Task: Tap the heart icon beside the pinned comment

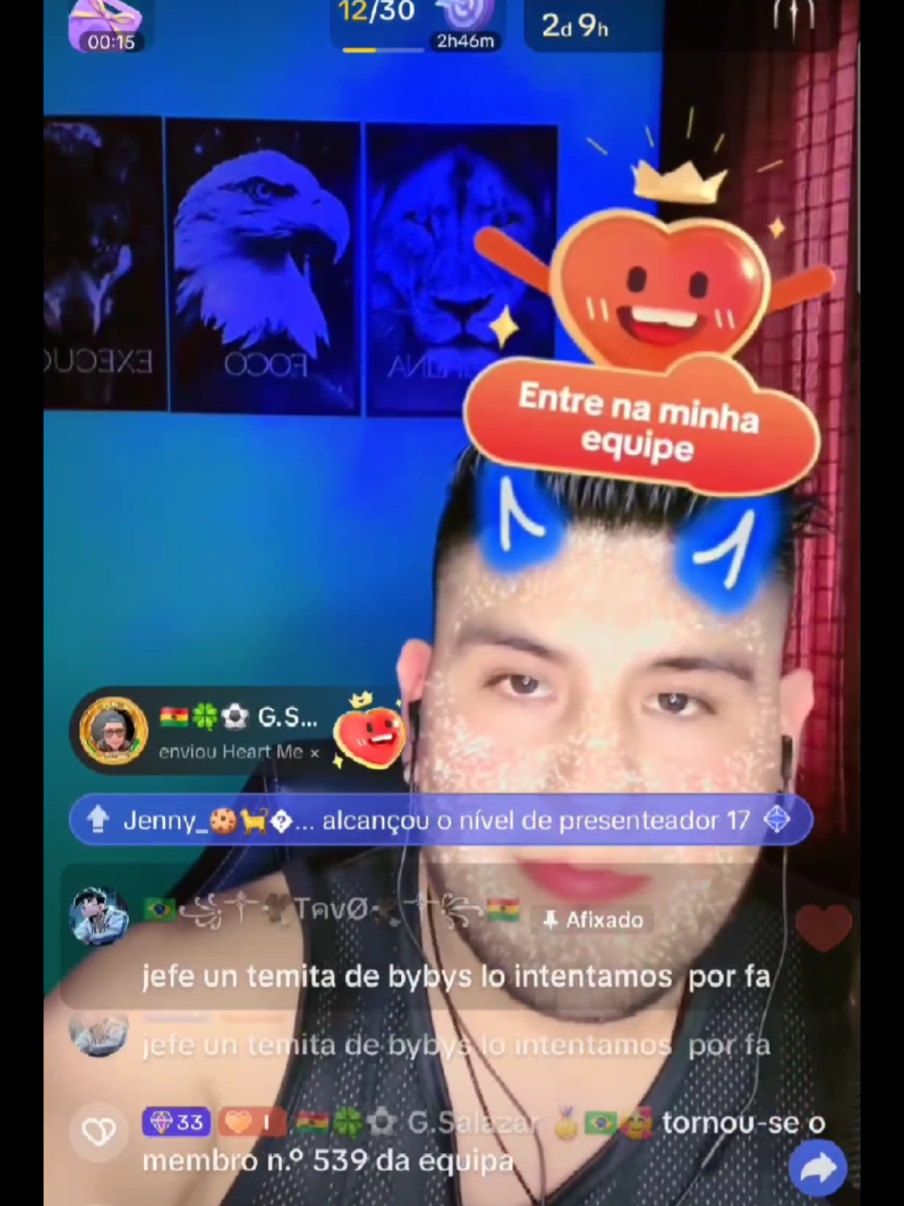Action: click(823, 927)
